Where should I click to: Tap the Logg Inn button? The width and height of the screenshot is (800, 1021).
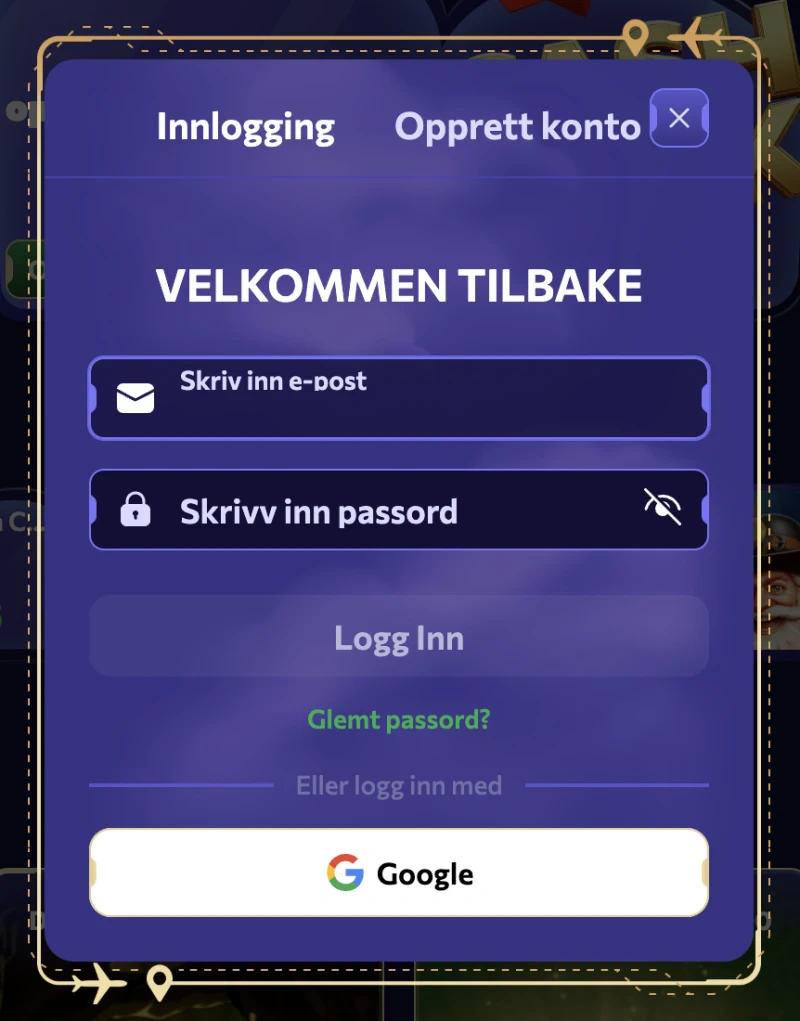399,637
